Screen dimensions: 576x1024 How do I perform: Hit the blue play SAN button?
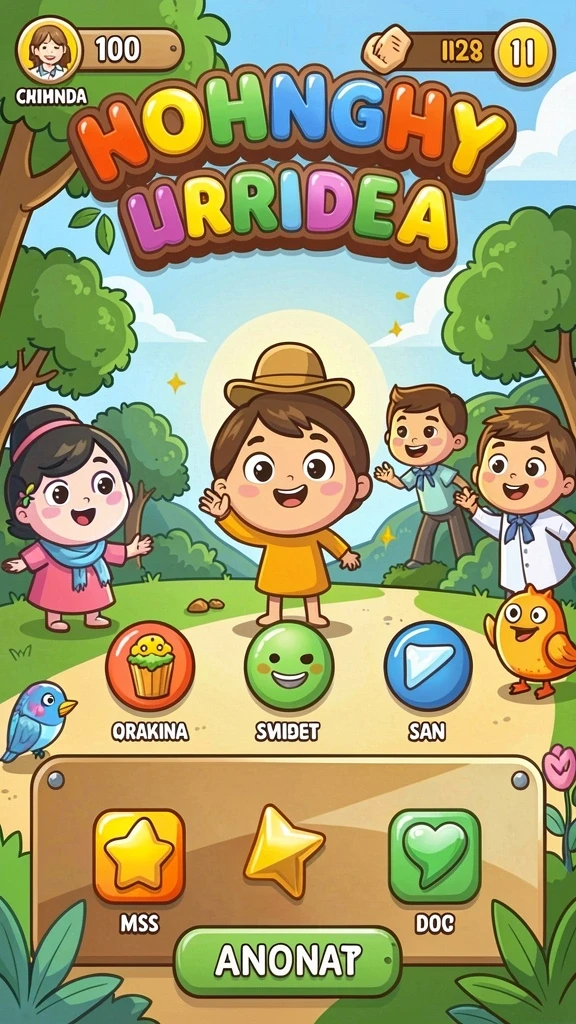[x=428, y=665]
